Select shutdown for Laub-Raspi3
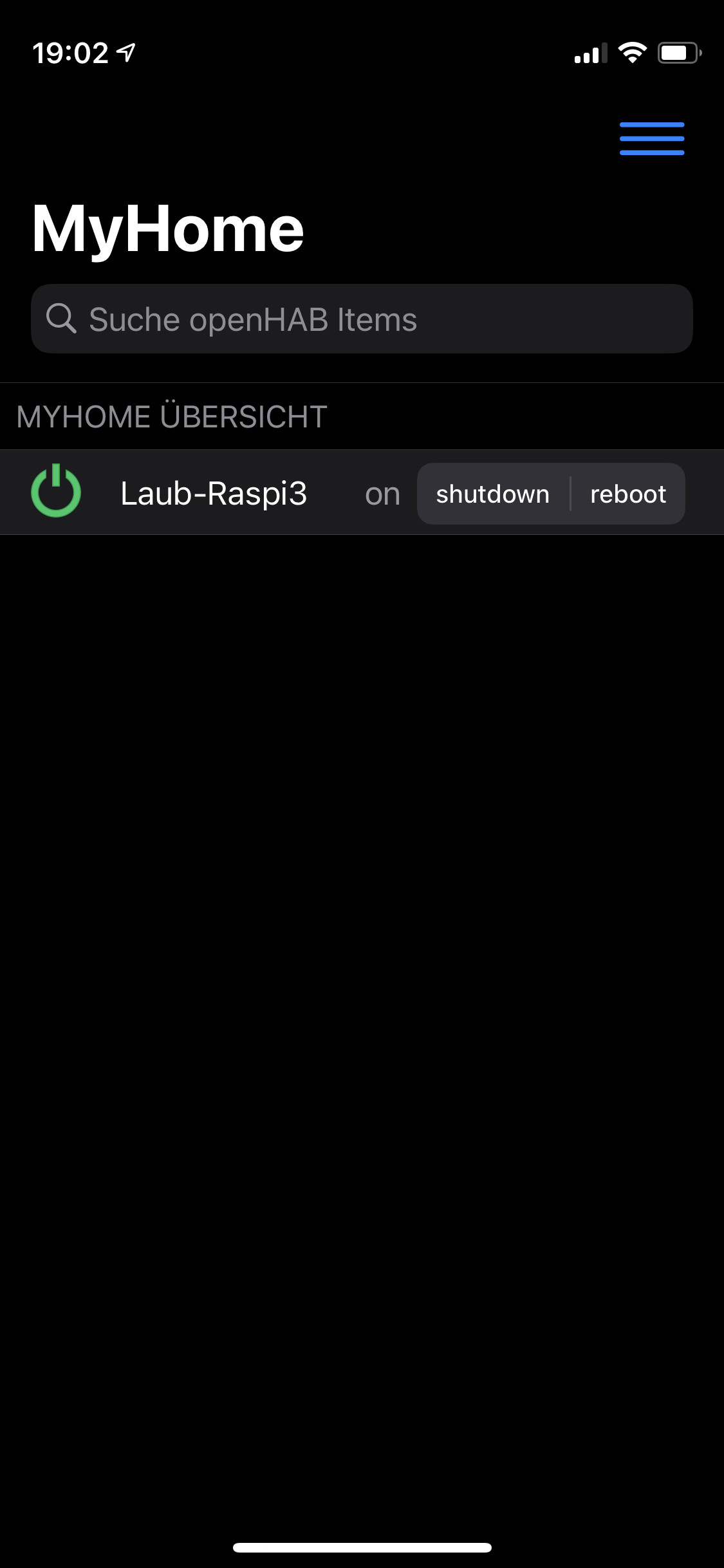Screen dimensions: 724x1568 (493, 494)
